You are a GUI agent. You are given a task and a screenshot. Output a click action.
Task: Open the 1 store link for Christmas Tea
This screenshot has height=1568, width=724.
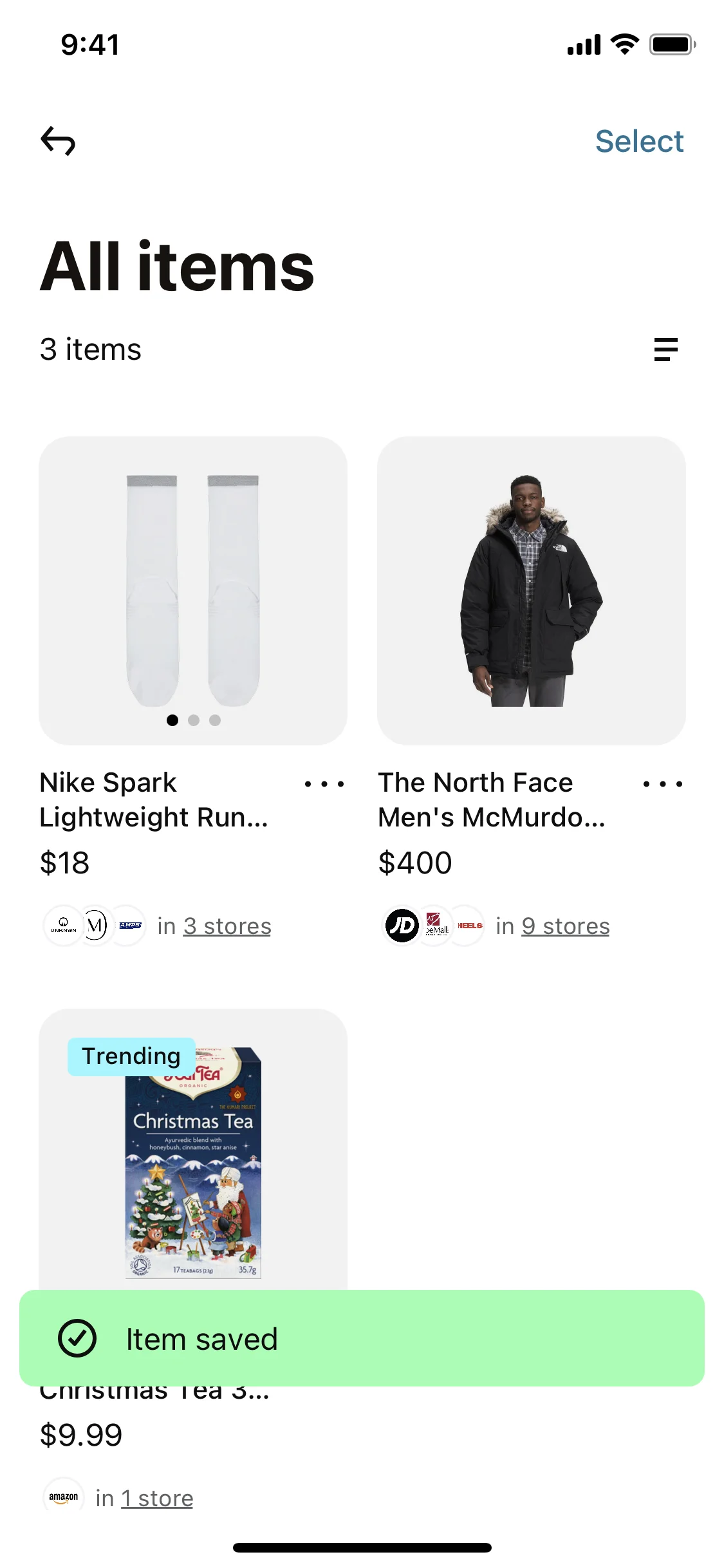[157, 1498]
